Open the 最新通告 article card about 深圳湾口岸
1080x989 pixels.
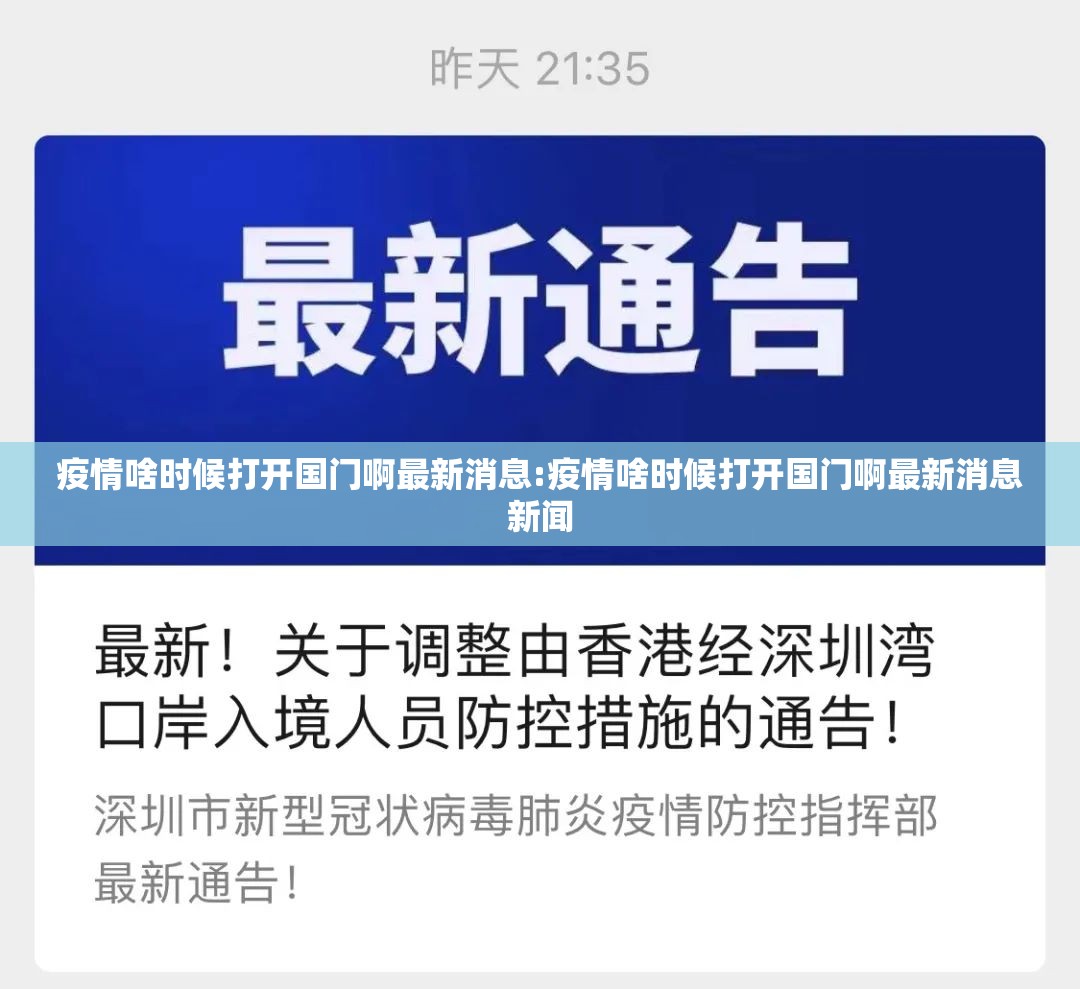pos(515,690)
